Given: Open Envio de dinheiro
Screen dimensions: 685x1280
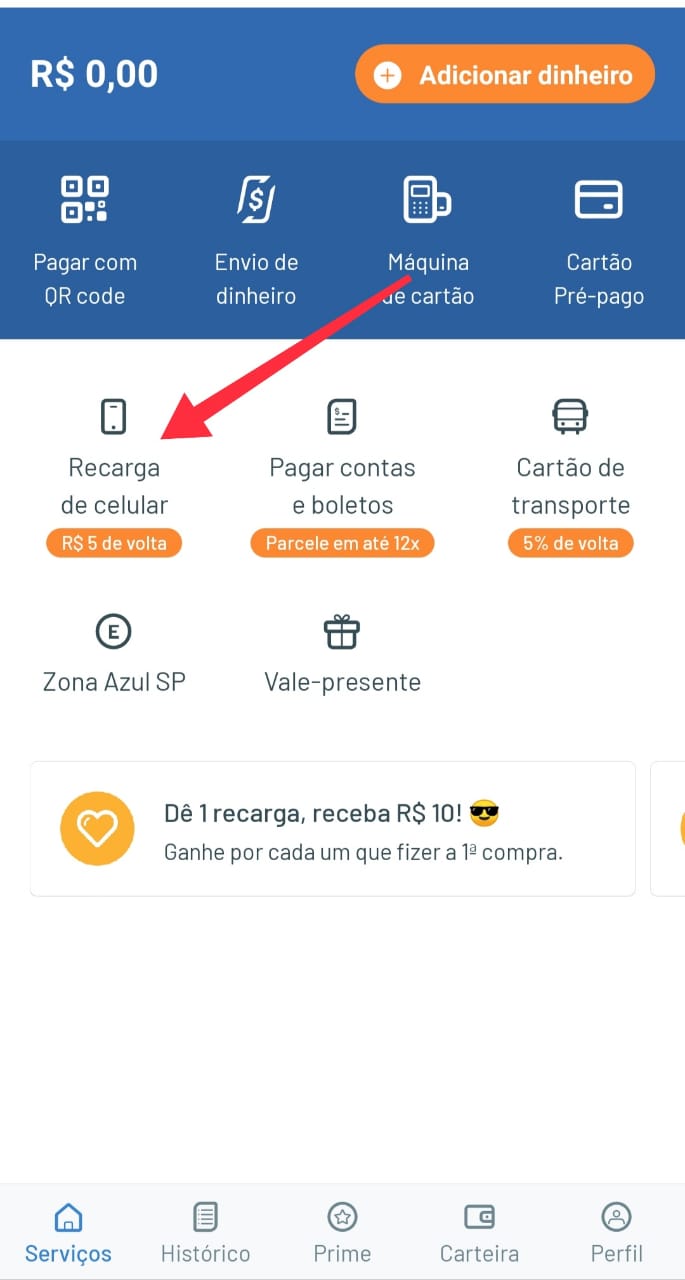Looking at the screenshot, I should pos(256,240).
